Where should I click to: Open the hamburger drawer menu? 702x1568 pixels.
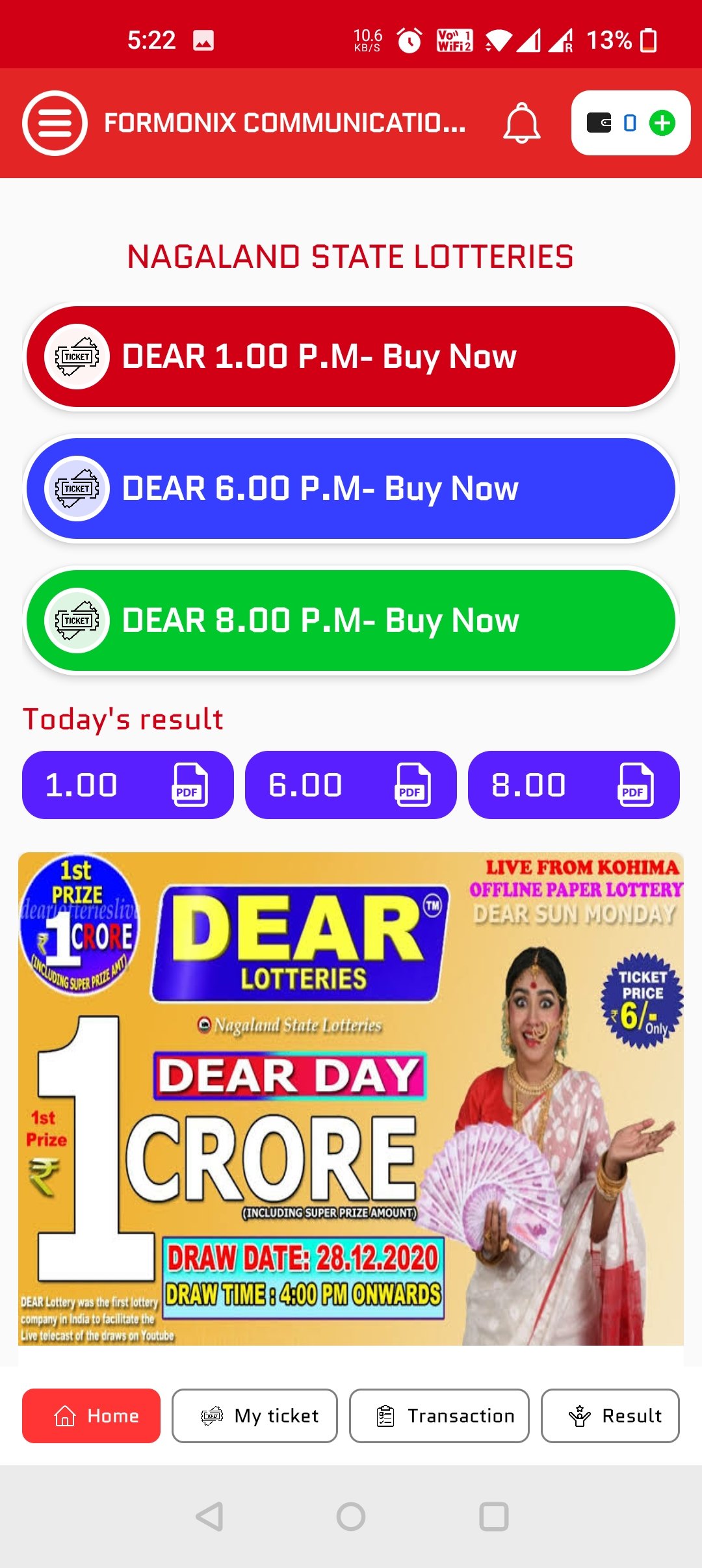[x=55, y=123]
